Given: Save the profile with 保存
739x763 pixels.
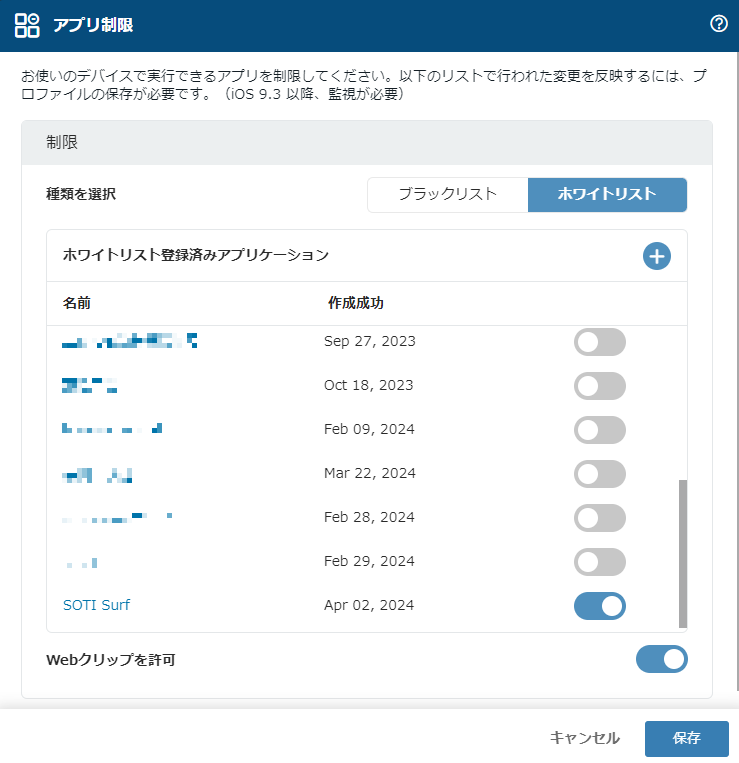Looking at the screenshot, I should (686, 738).
